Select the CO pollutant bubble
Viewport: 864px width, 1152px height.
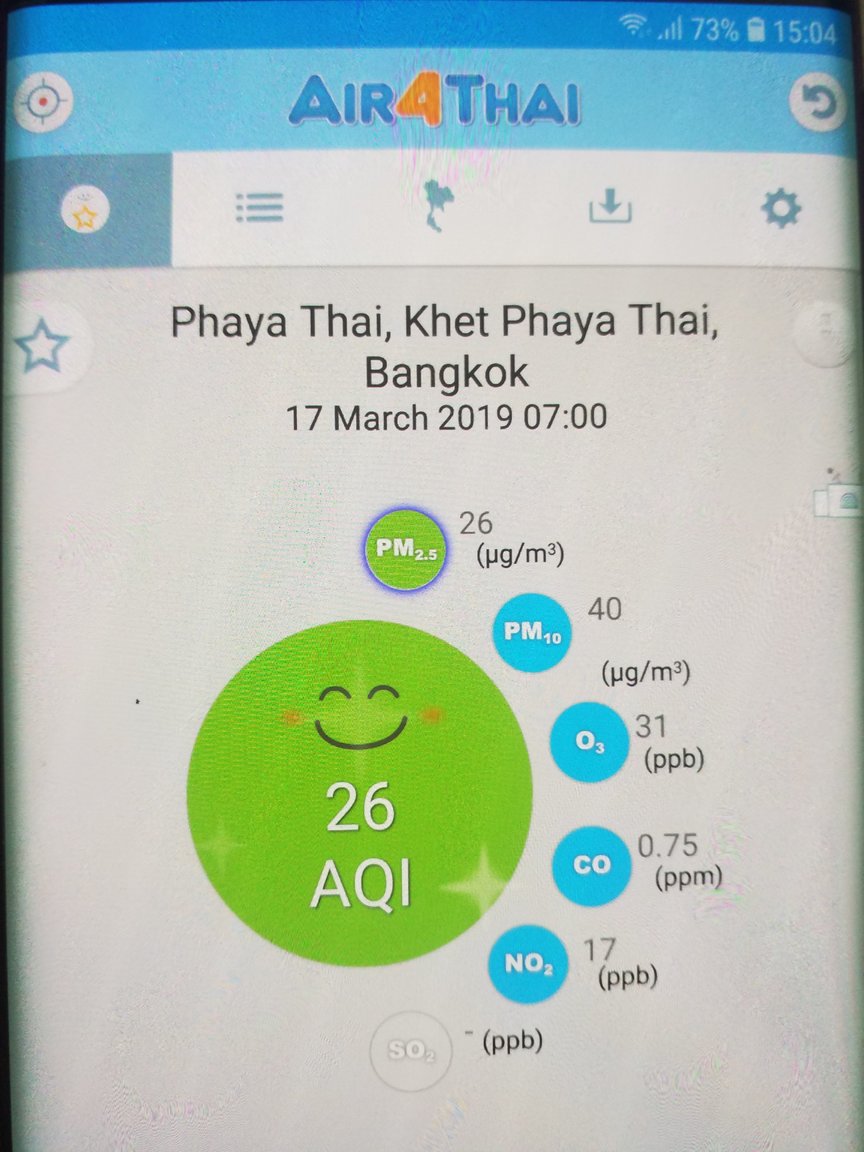pyautogui.click(x=591, y=866)
